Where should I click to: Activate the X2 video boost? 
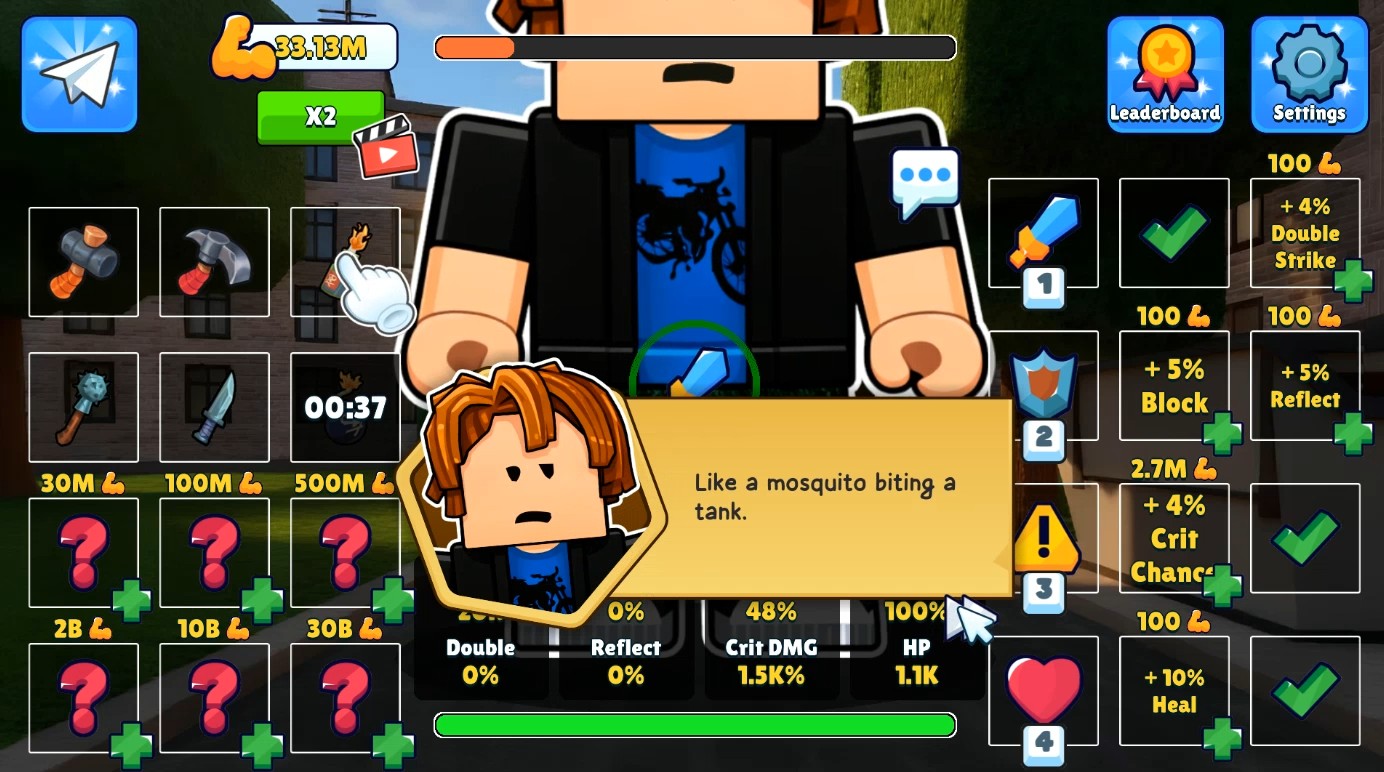coord(321,117)
